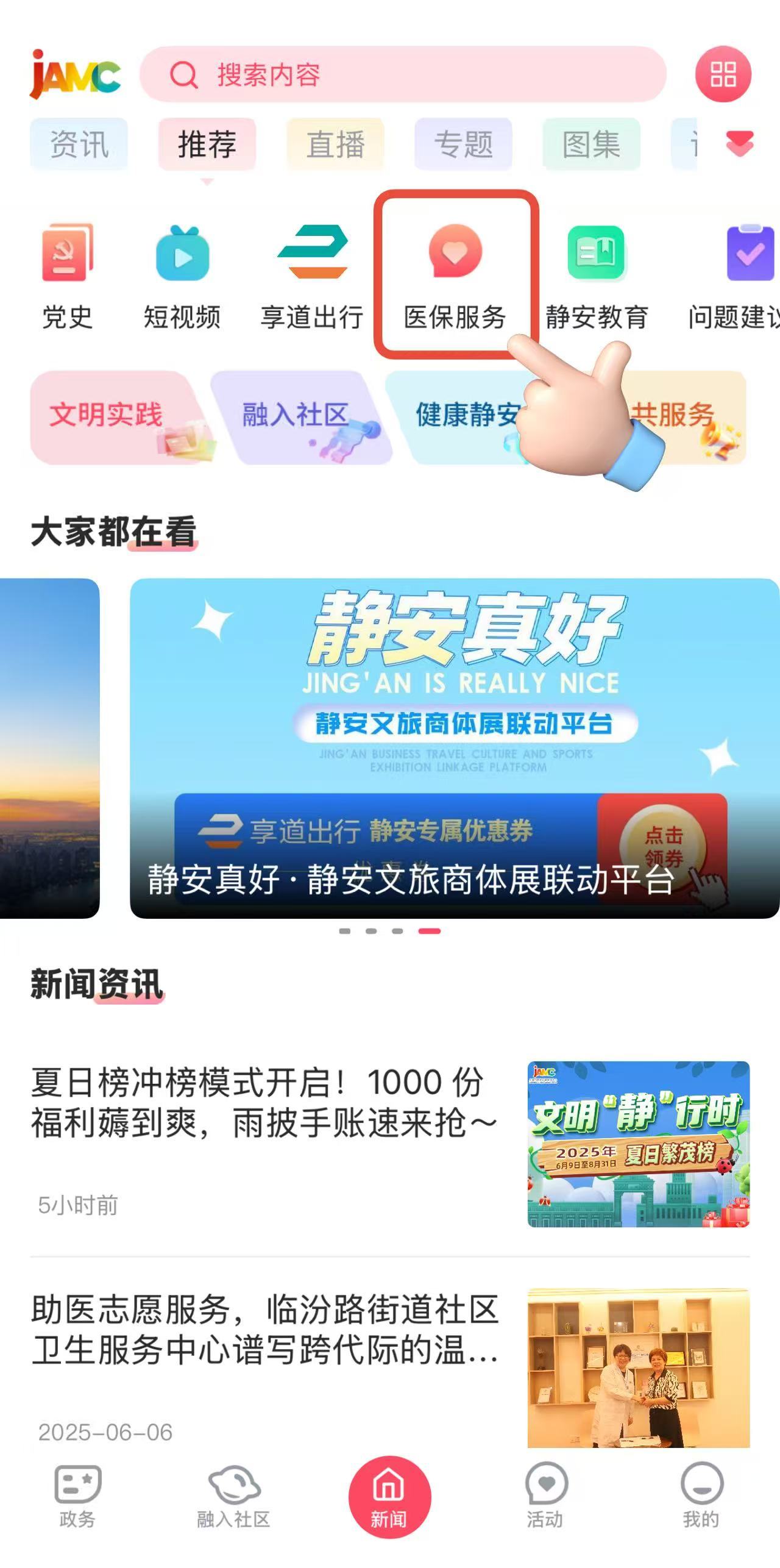
Task: Go to the 政务 bottom tab
Action: 77,1496
